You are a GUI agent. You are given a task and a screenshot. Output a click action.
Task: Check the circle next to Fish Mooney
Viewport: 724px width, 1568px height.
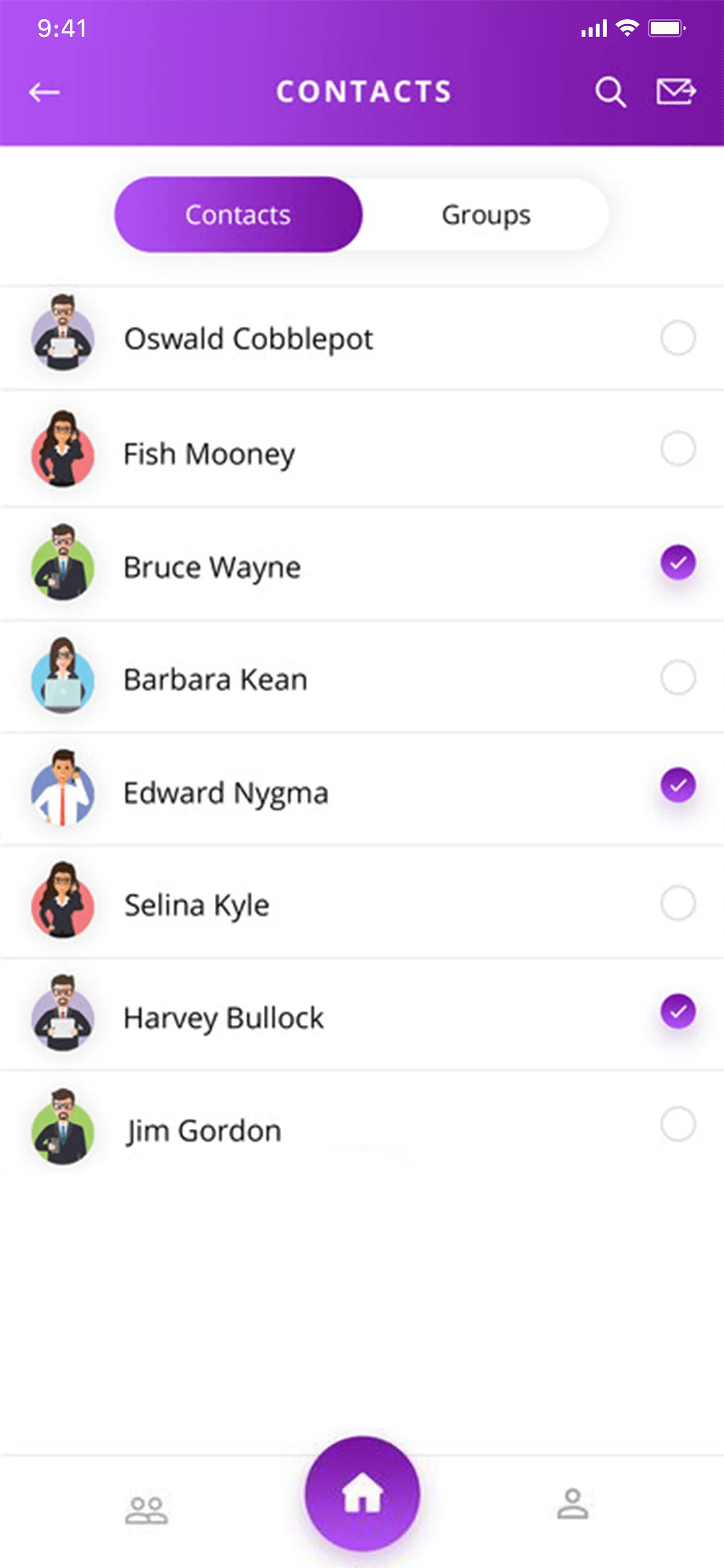point(678,449)
